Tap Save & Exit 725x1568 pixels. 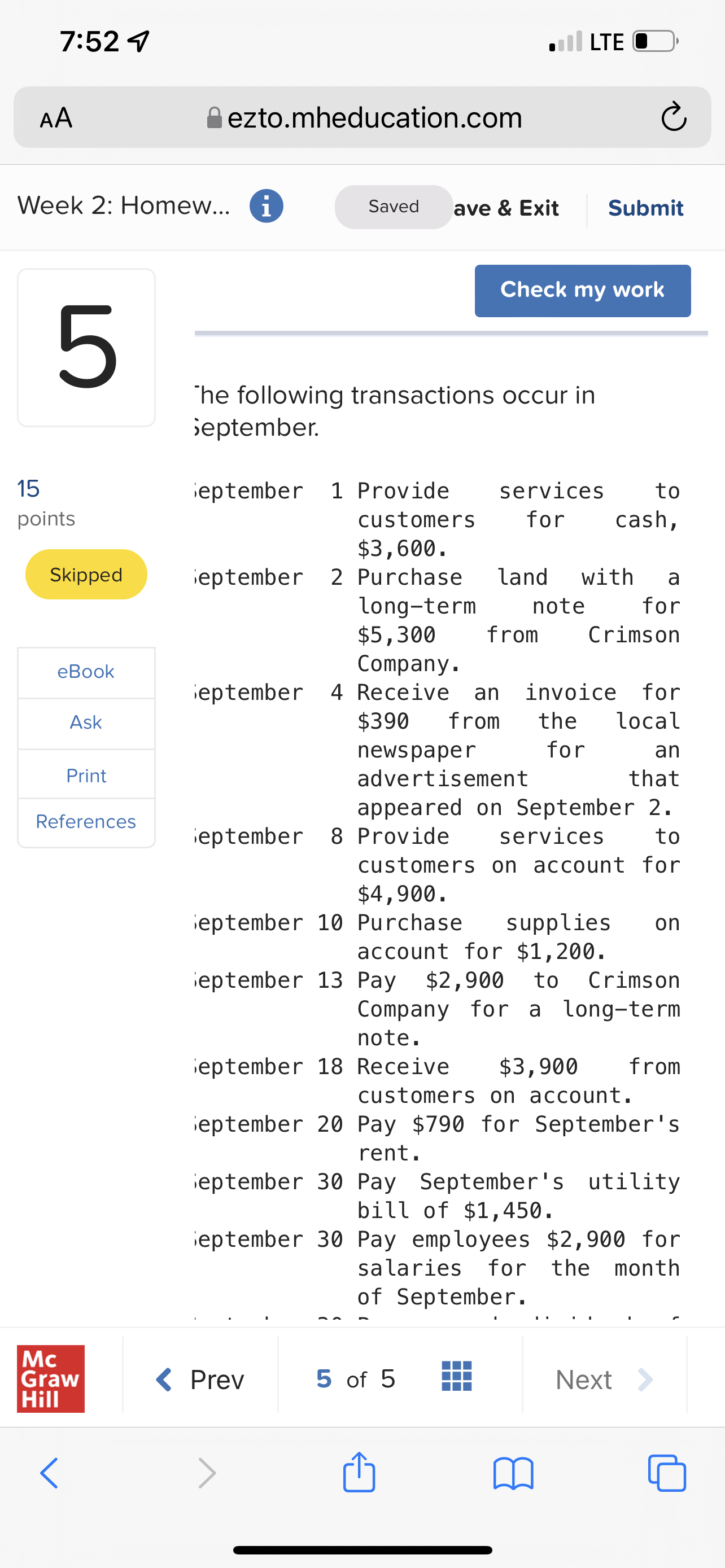(506, 208)
